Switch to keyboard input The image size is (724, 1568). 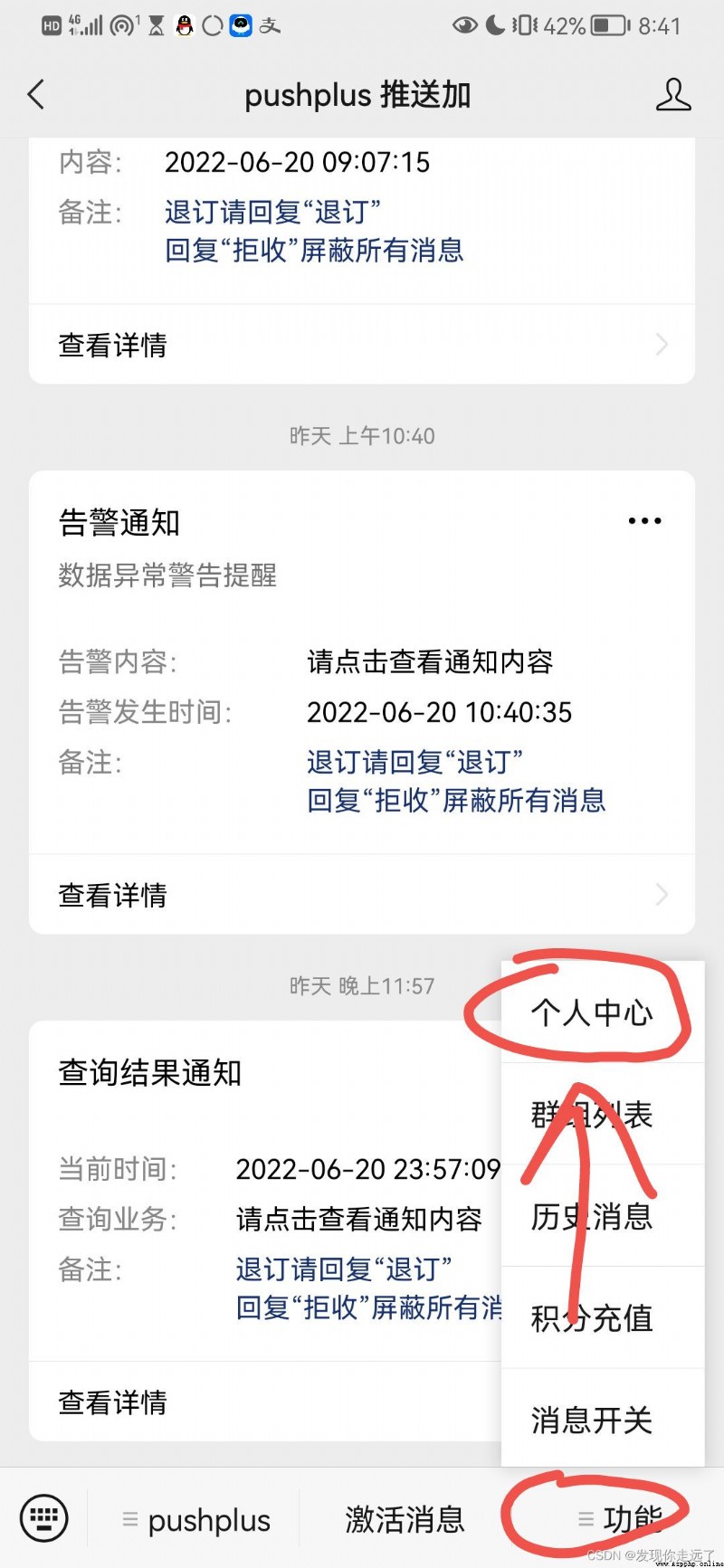point(43,1518)
